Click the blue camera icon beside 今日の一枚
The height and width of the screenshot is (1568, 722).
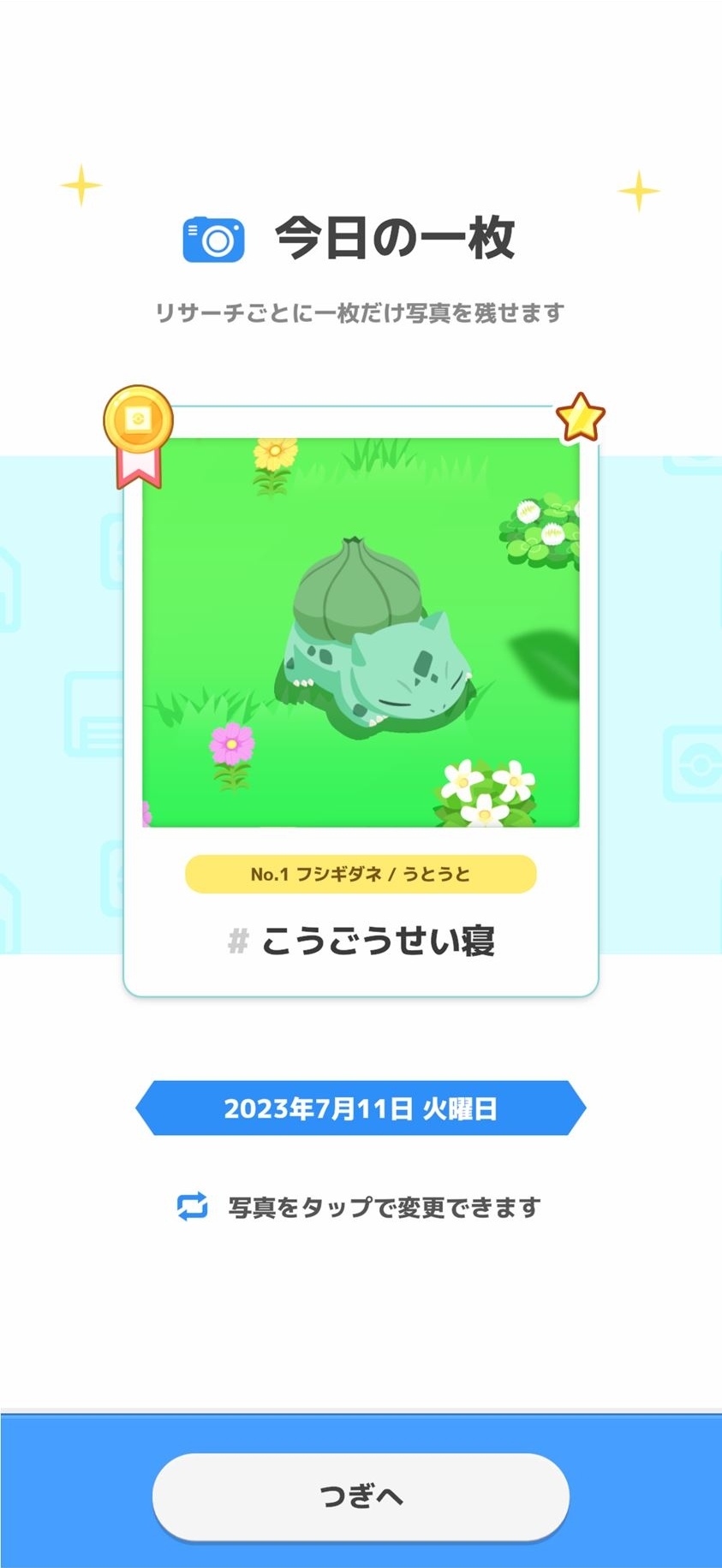pos(212,238)
